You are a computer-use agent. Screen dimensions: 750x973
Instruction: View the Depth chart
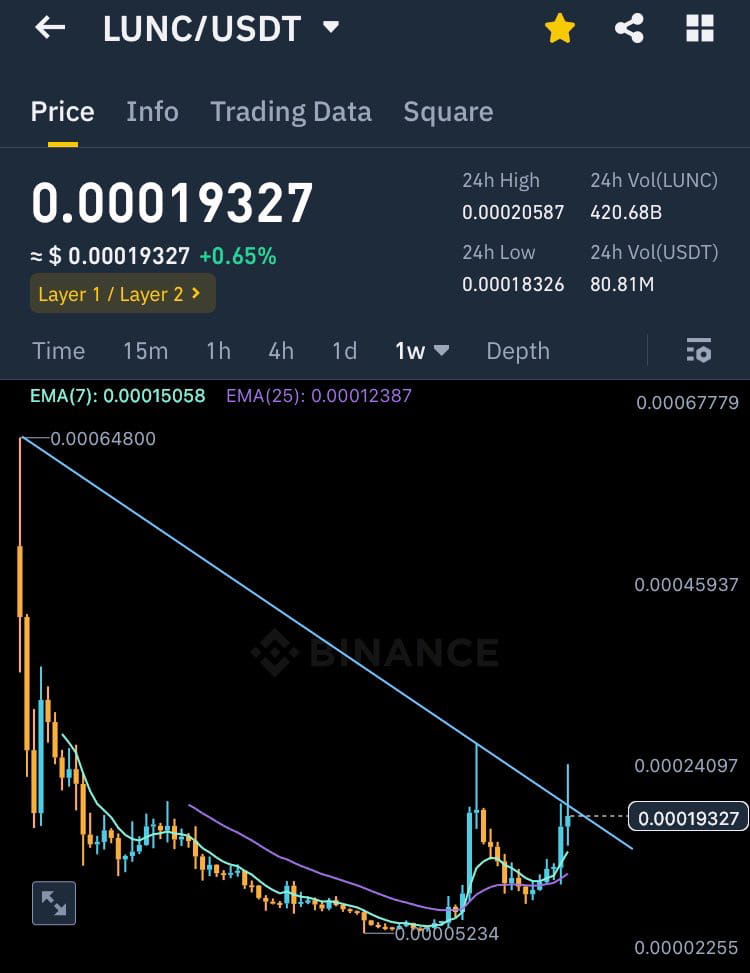[x=517, y=351]
